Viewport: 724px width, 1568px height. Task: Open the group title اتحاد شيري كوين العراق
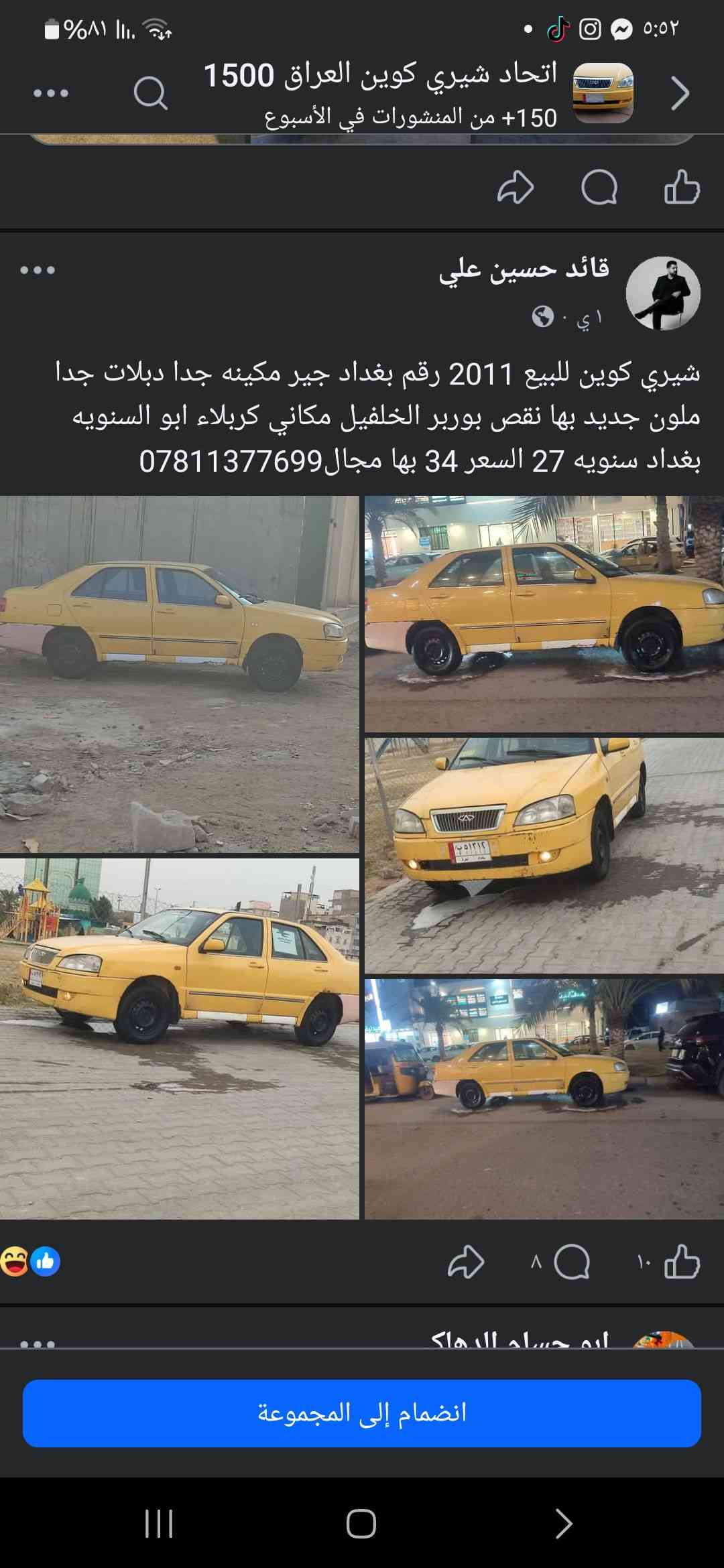pos(381,75)
